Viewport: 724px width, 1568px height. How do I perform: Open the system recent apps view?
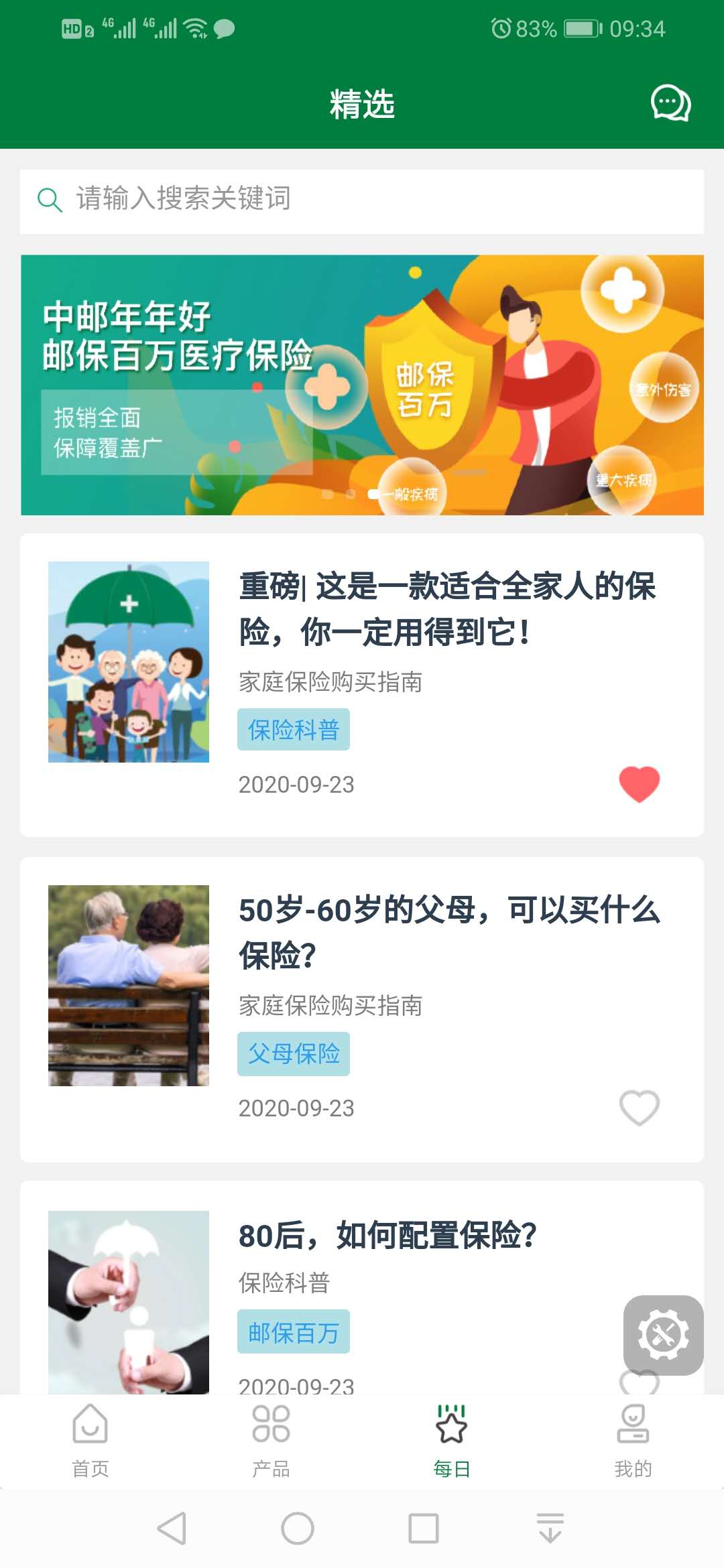coord(424,1528)
